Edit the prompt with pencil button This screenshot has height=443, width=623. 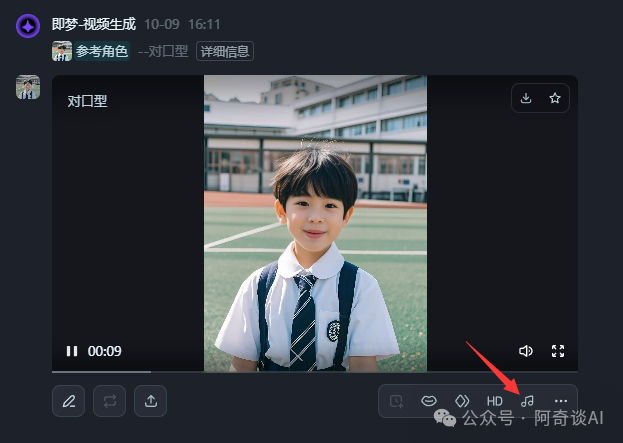pos(68,401)
